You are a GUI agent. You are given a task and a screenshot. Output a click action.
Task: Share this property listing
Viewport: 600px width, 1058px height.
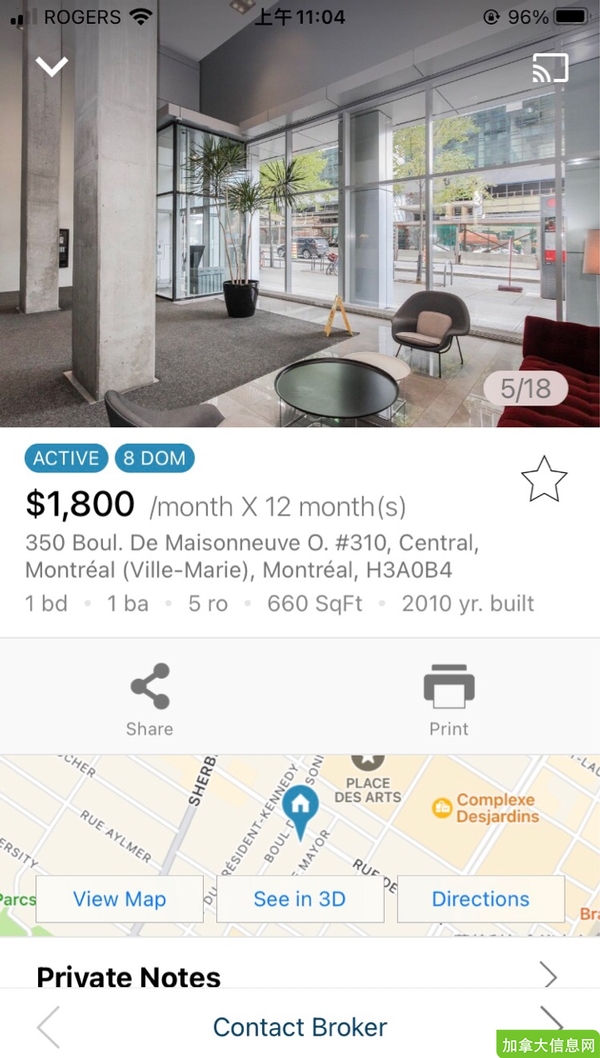pos(150,699)
